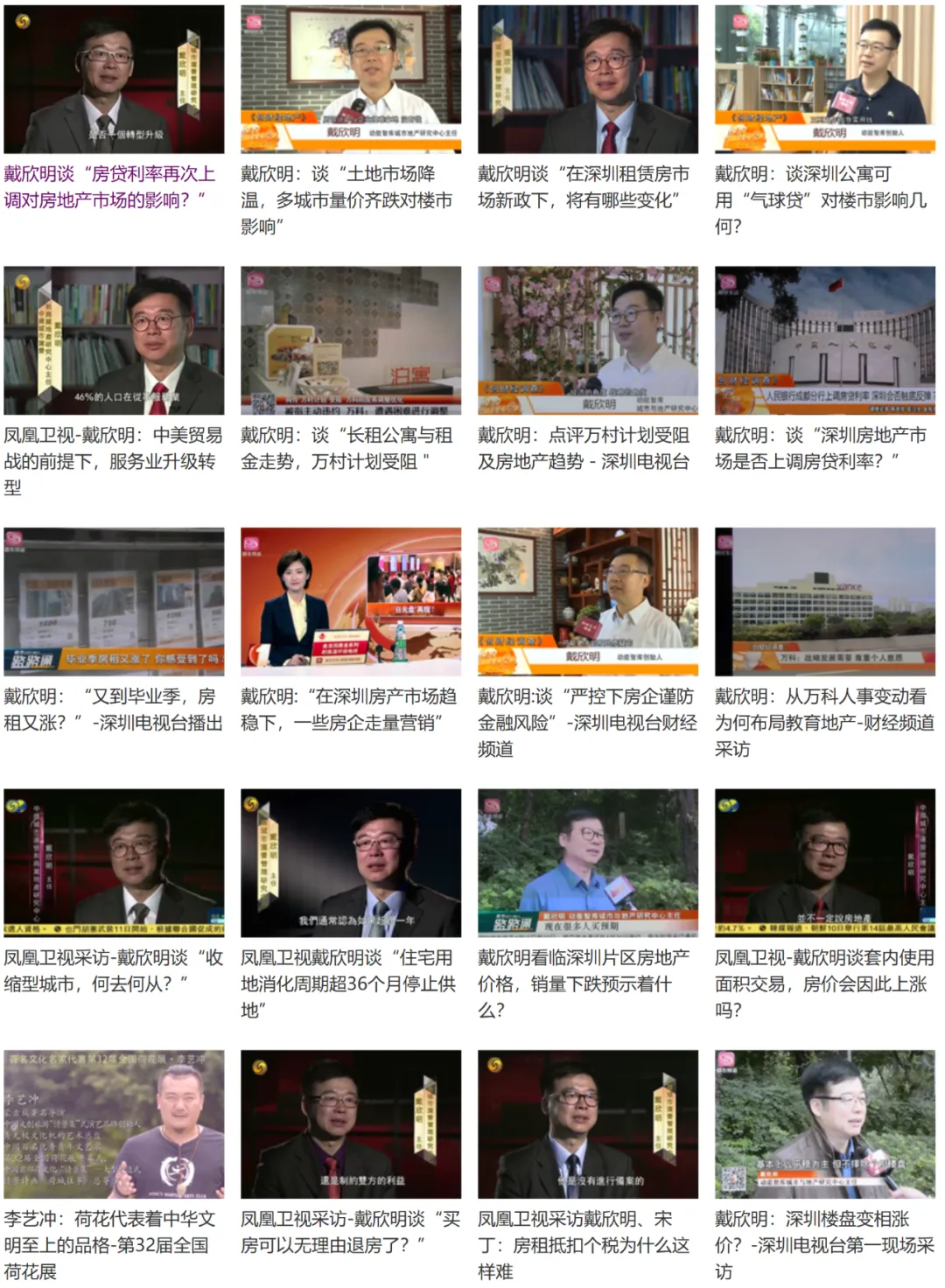Open video about 房贷利率再次上调对房地产市场的影响
Screen dimensions: 945x1288
click(114, 80)
